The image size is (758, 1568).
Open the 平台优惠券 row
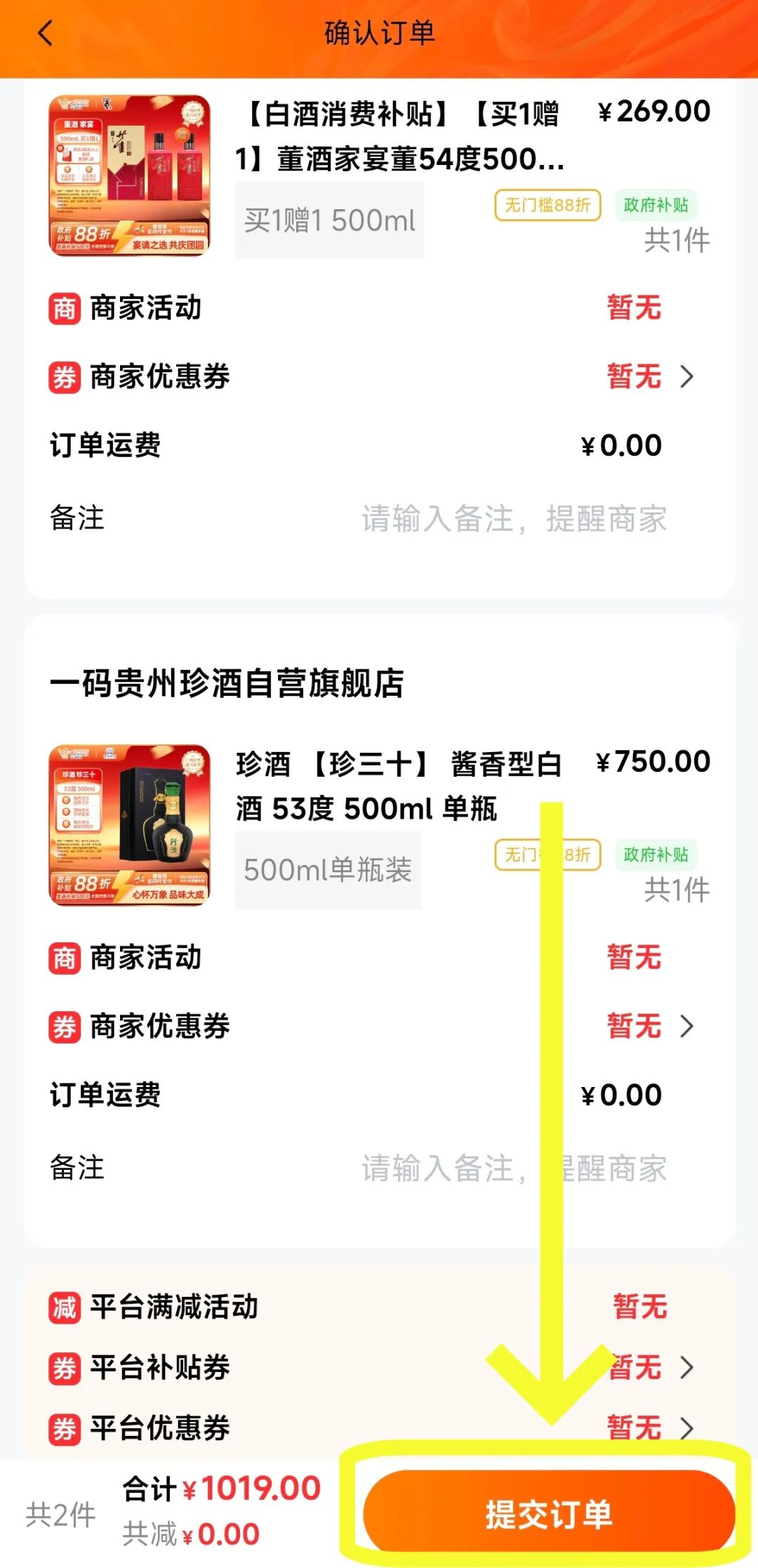tap(650, 1428)
